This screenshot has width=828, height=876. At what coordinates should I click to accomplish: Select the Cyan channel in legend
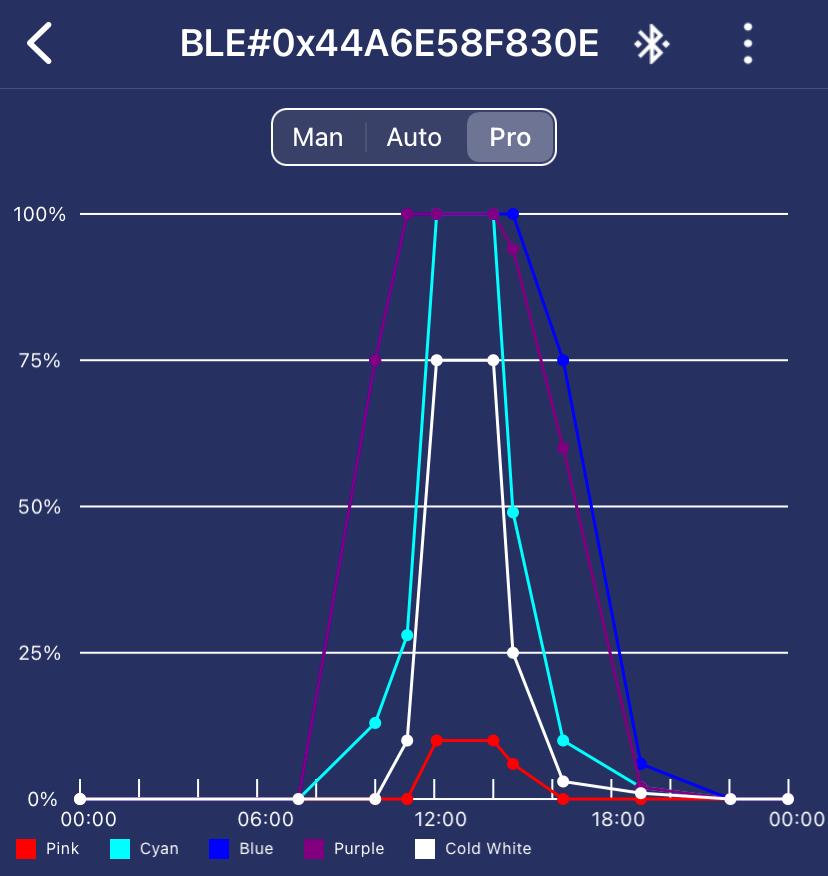144,849
